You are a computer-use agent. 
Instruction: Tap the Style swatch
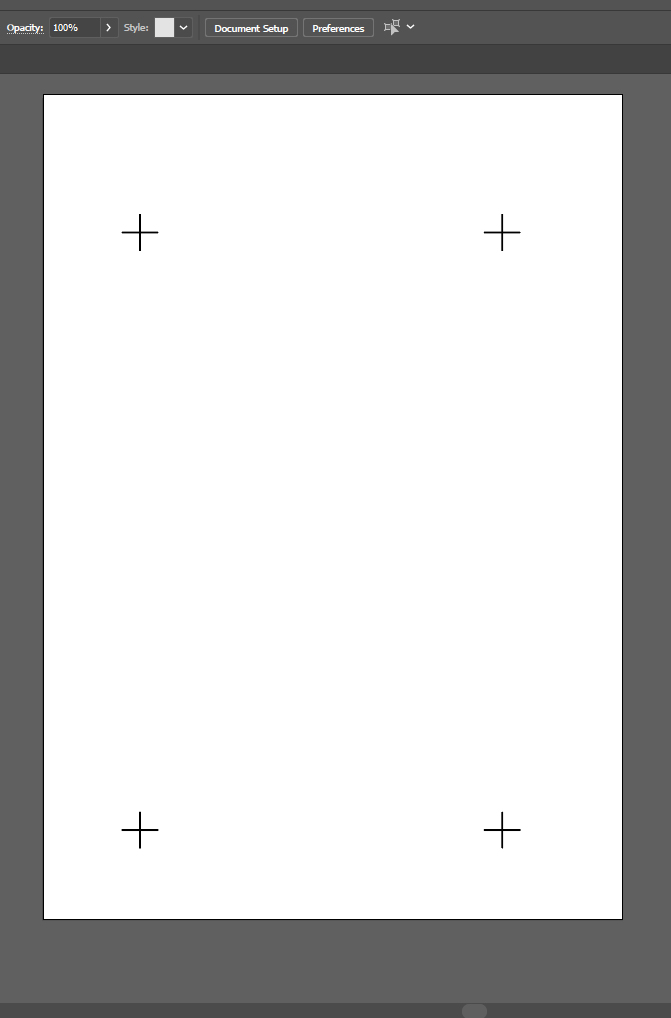pyautogui.click(x=164, y=28)
